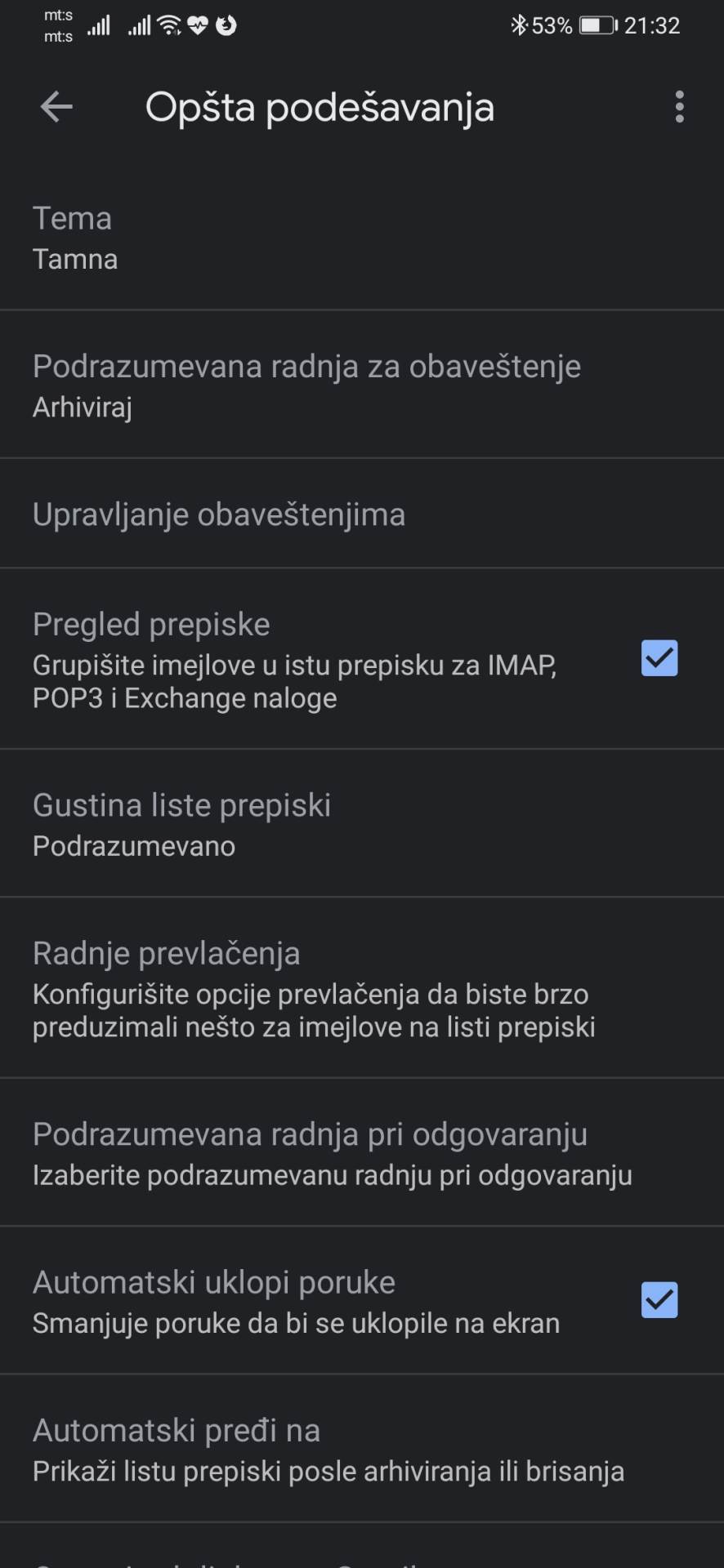Open Automatski pređi na setting
The image size is (724, 1568).
tap(361, 1450)
